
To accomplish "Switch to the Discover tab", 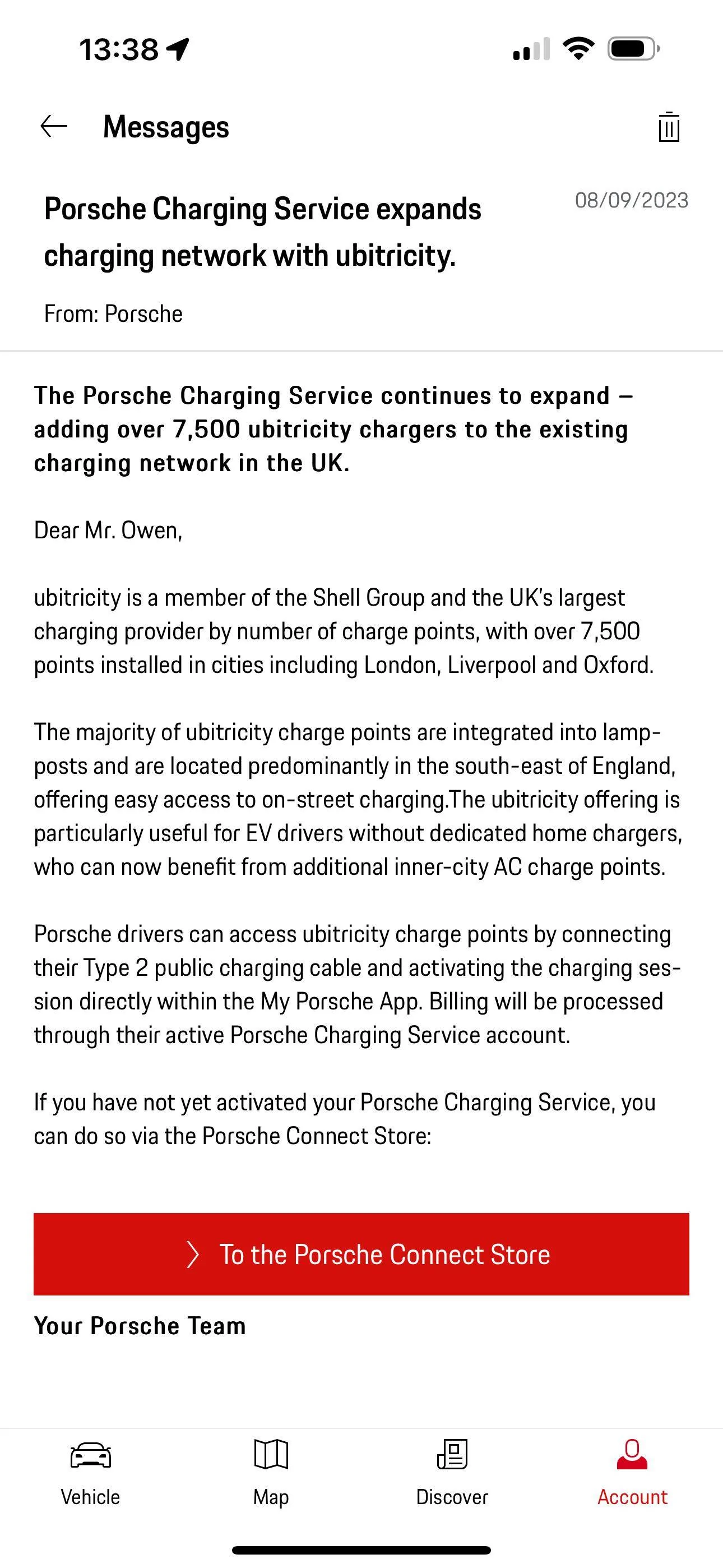I will tap(452, 1473).
